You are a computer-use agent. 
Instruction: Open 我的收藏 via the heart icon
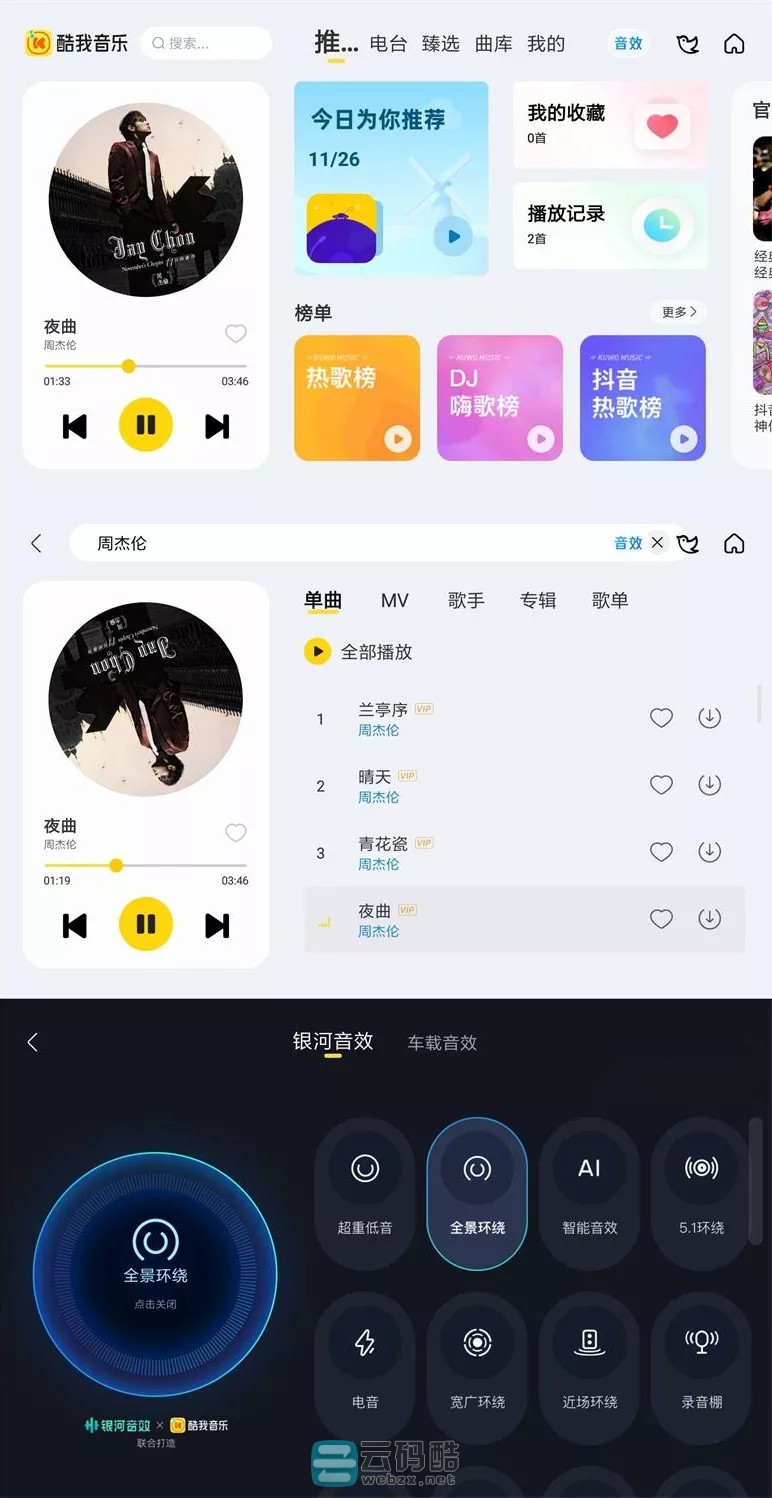point(663,123)
